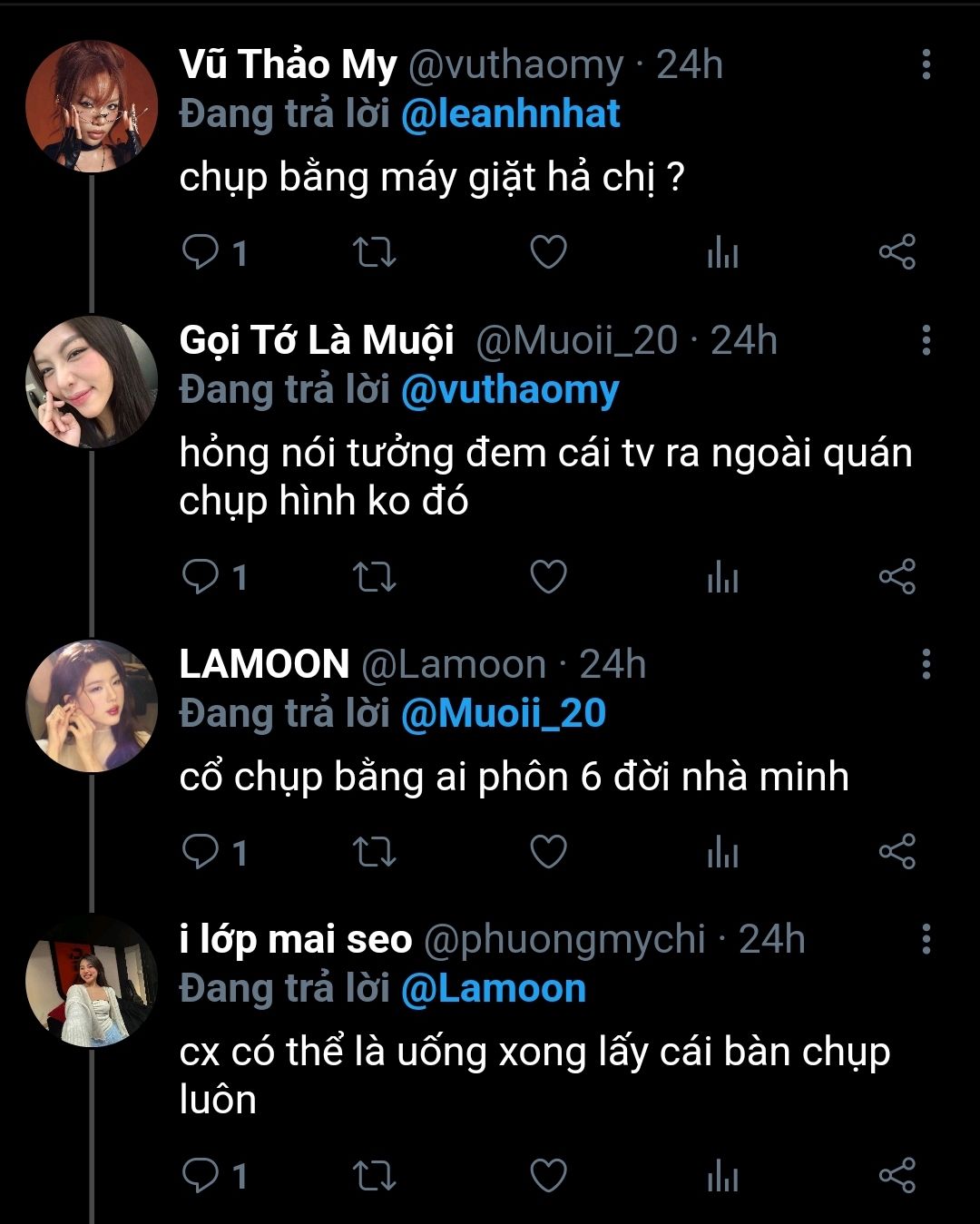Image resolution: width=980 pixels, height=1224 pixels.
Task: View analytics for Gọi Tớ Là Muội's tweet
Action: pyautogui.click(x=722, y=577)
